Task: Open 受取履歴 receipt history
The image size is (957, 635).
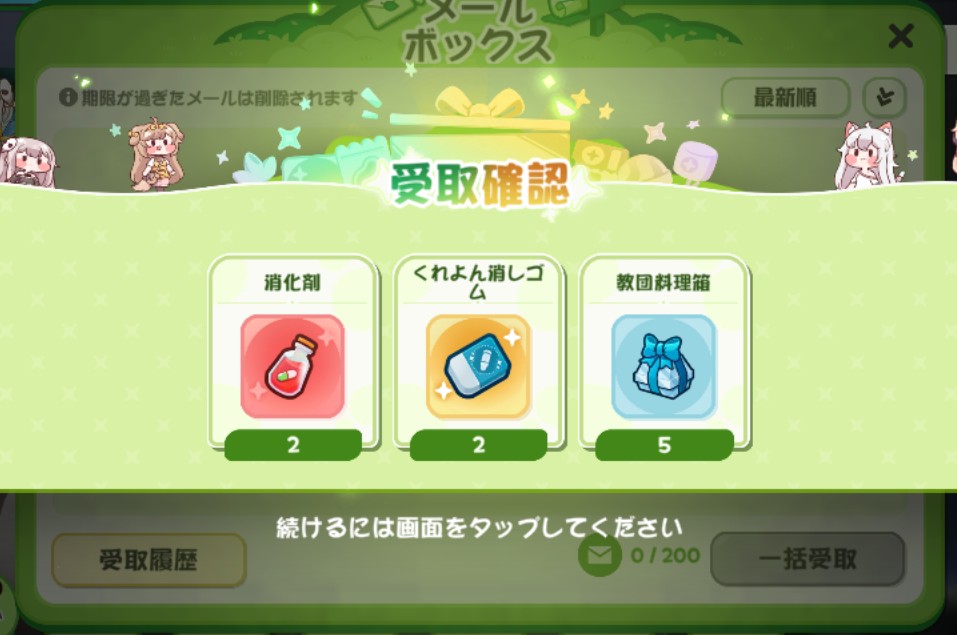Action: (x=149, y=560)
